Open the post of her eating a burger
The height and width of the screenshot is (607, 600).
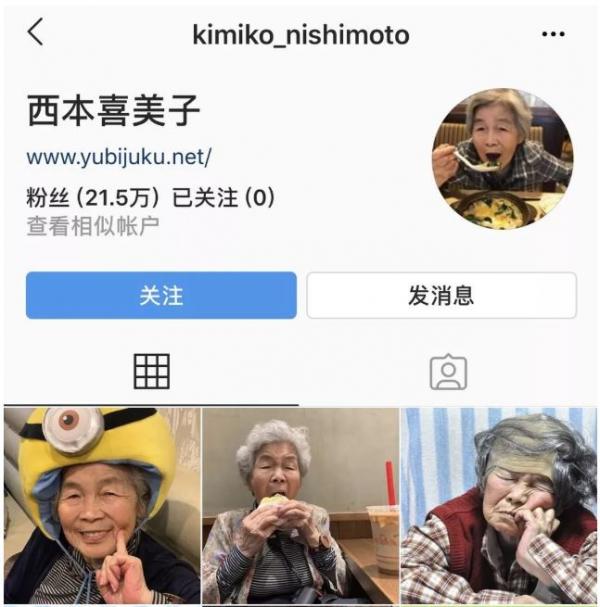[x=300, y=505]
